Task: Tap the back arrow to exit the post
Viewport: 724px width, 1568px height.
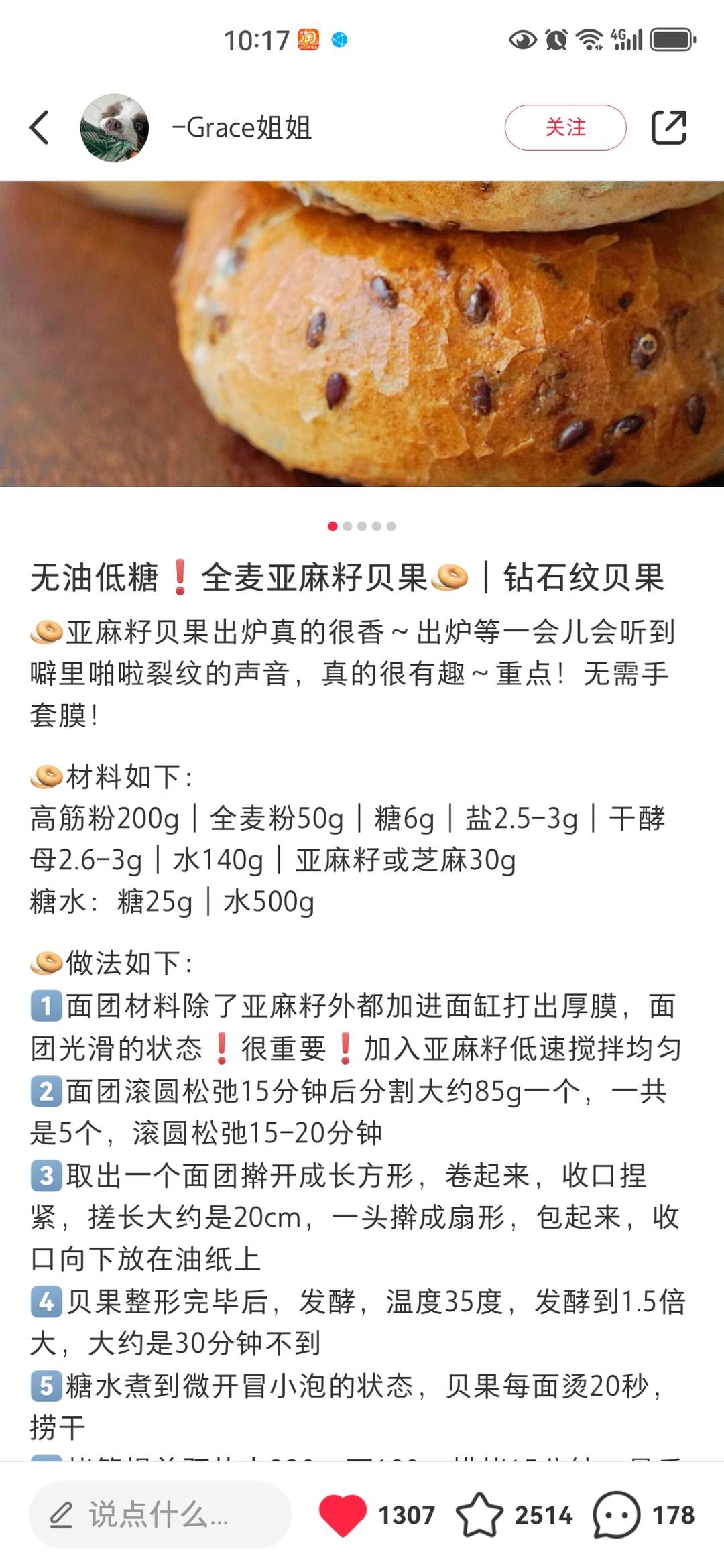Action: pyautogui.click(x=40, y=127)
